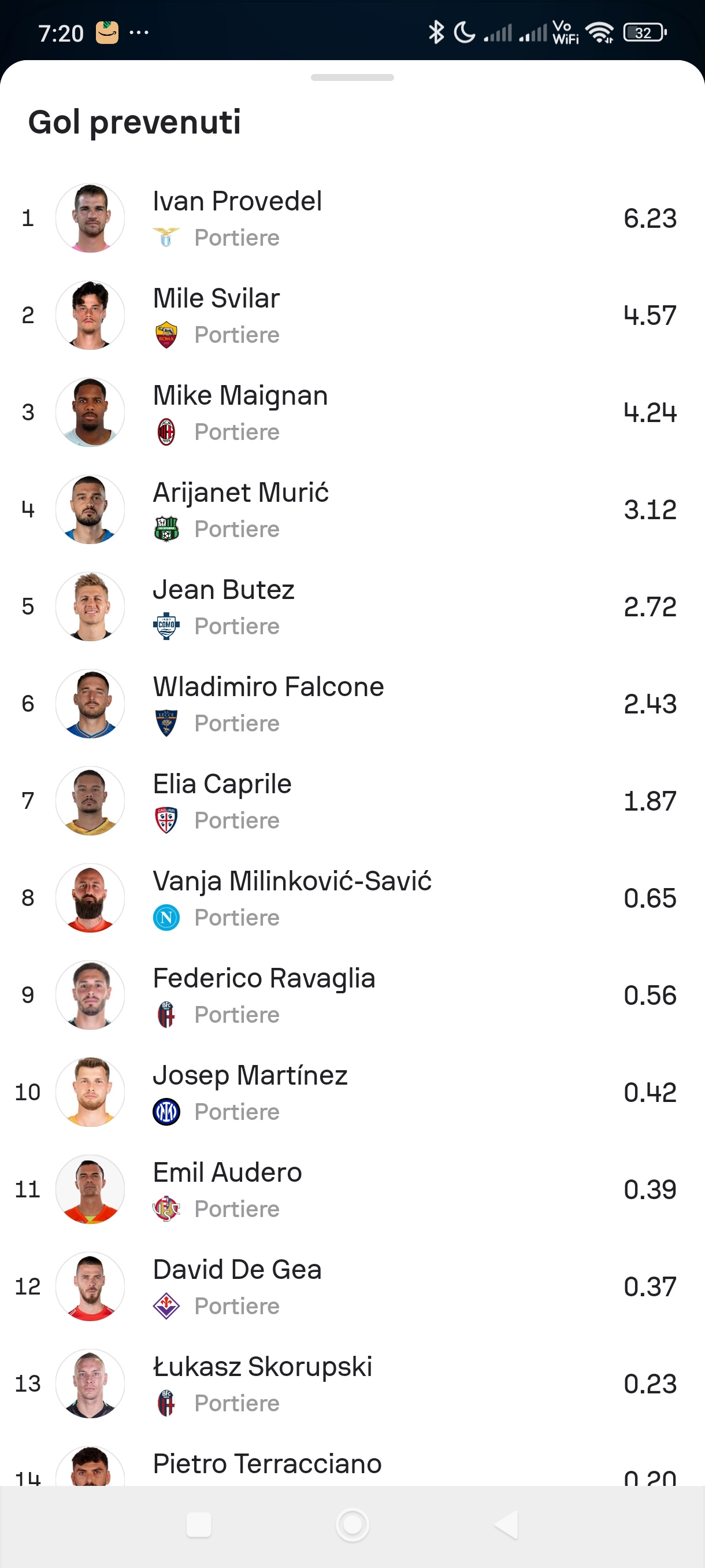705x1568 pixels.
Task: Open Josep Martínez's player entry
Action: coord(352,1092)
